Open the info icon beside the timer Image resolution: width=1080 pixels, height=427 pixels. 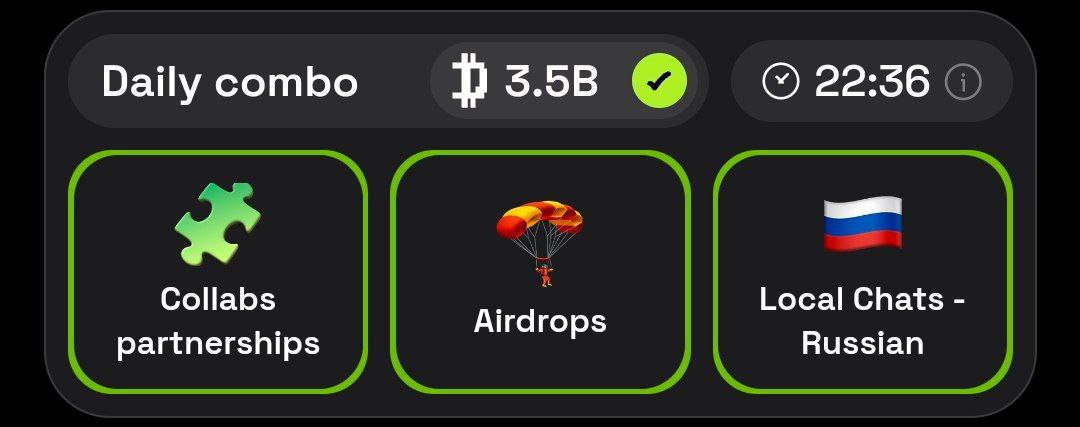coord(963,82)
